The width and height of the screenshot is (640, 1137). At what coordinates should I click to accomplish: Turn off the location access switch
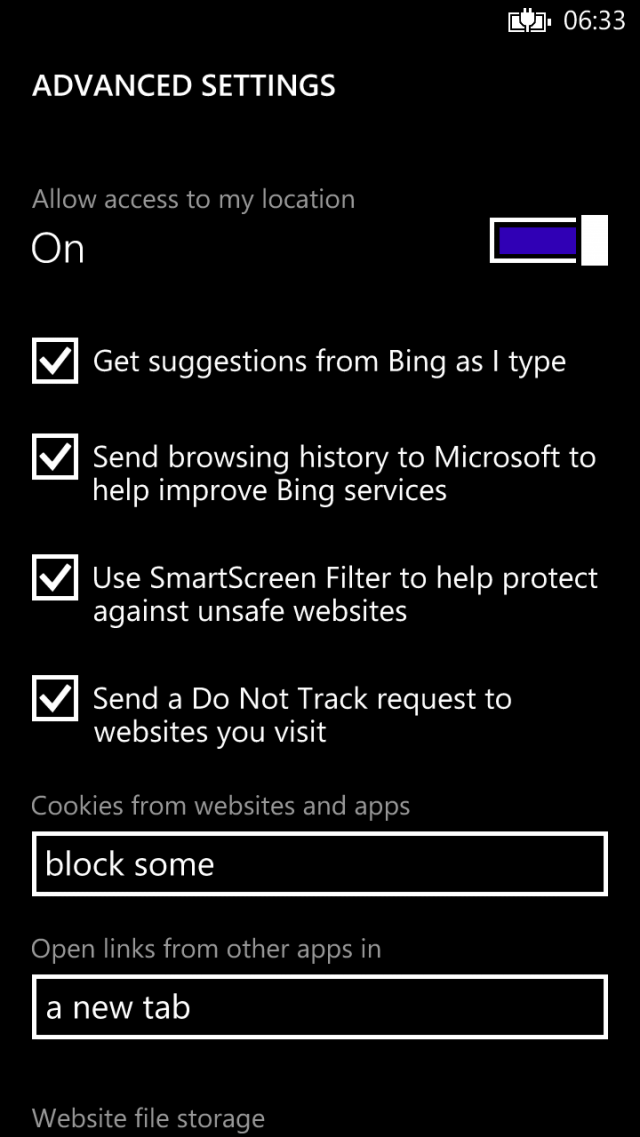pos(549,241)
